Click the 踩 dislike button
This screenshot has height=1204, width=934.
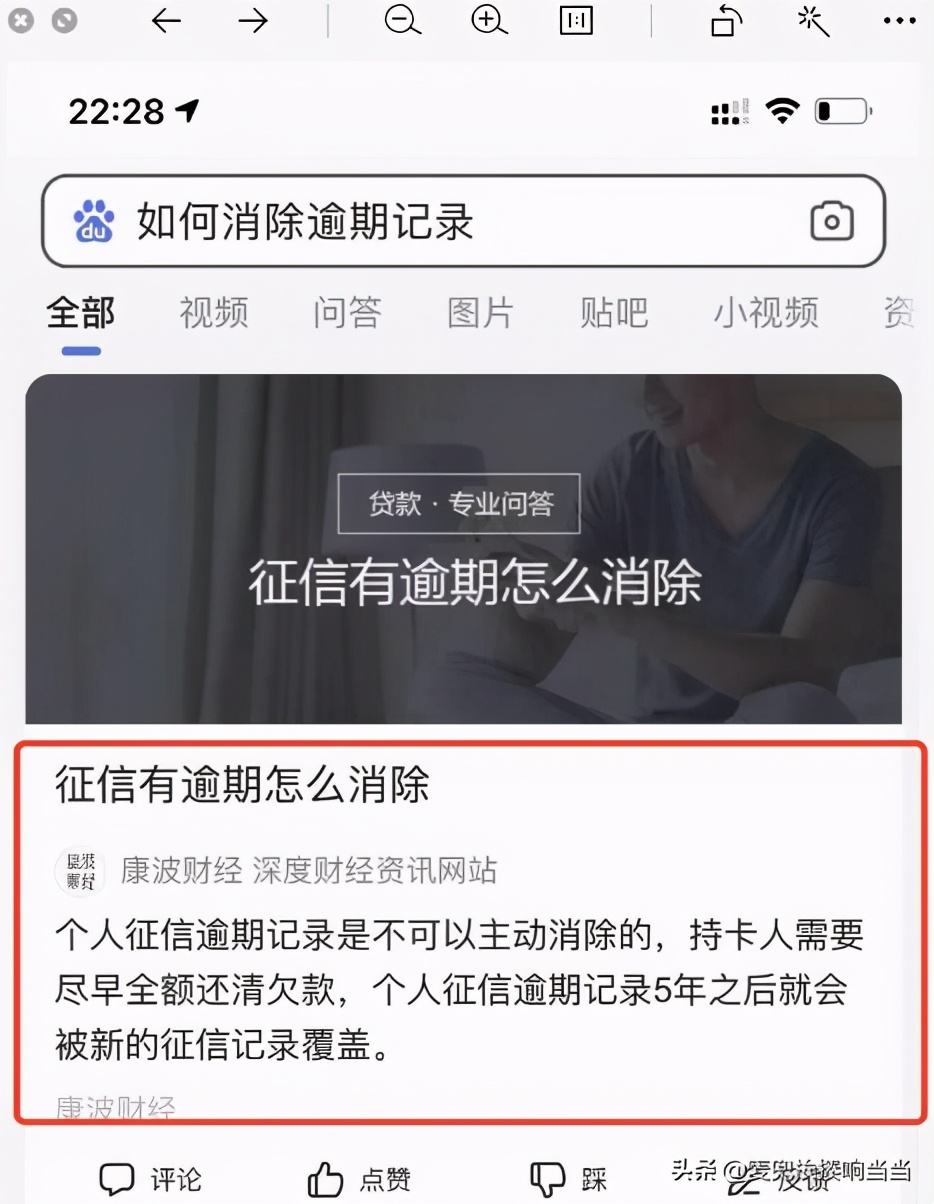pyautogui.click(x=572, y=1178)
